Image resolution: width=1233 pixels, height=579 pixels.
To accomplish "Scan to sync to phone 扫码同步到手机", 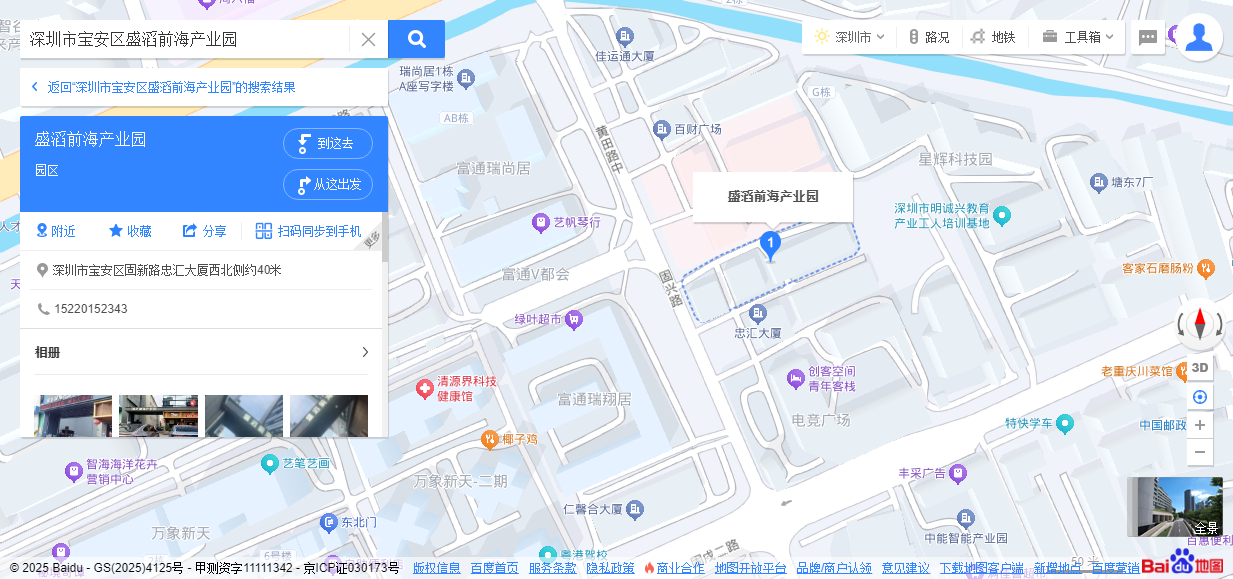I will pyautogui.click(x=308, y=231).
